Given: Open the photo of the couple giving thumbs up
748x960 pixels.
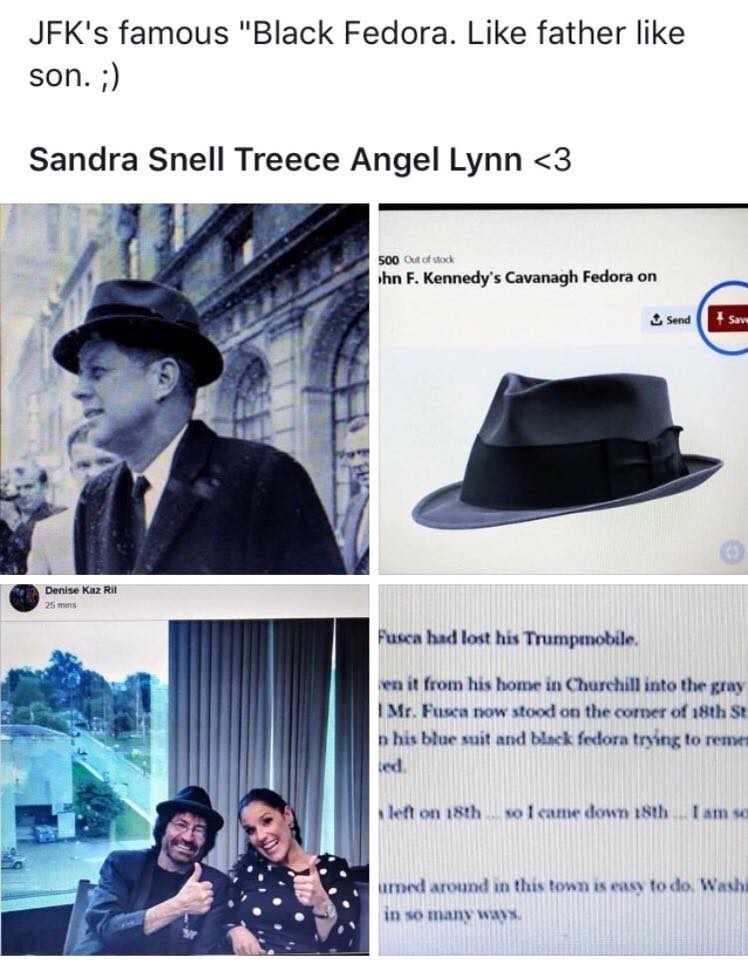Looking at the screenshot, I should point(185,770).
